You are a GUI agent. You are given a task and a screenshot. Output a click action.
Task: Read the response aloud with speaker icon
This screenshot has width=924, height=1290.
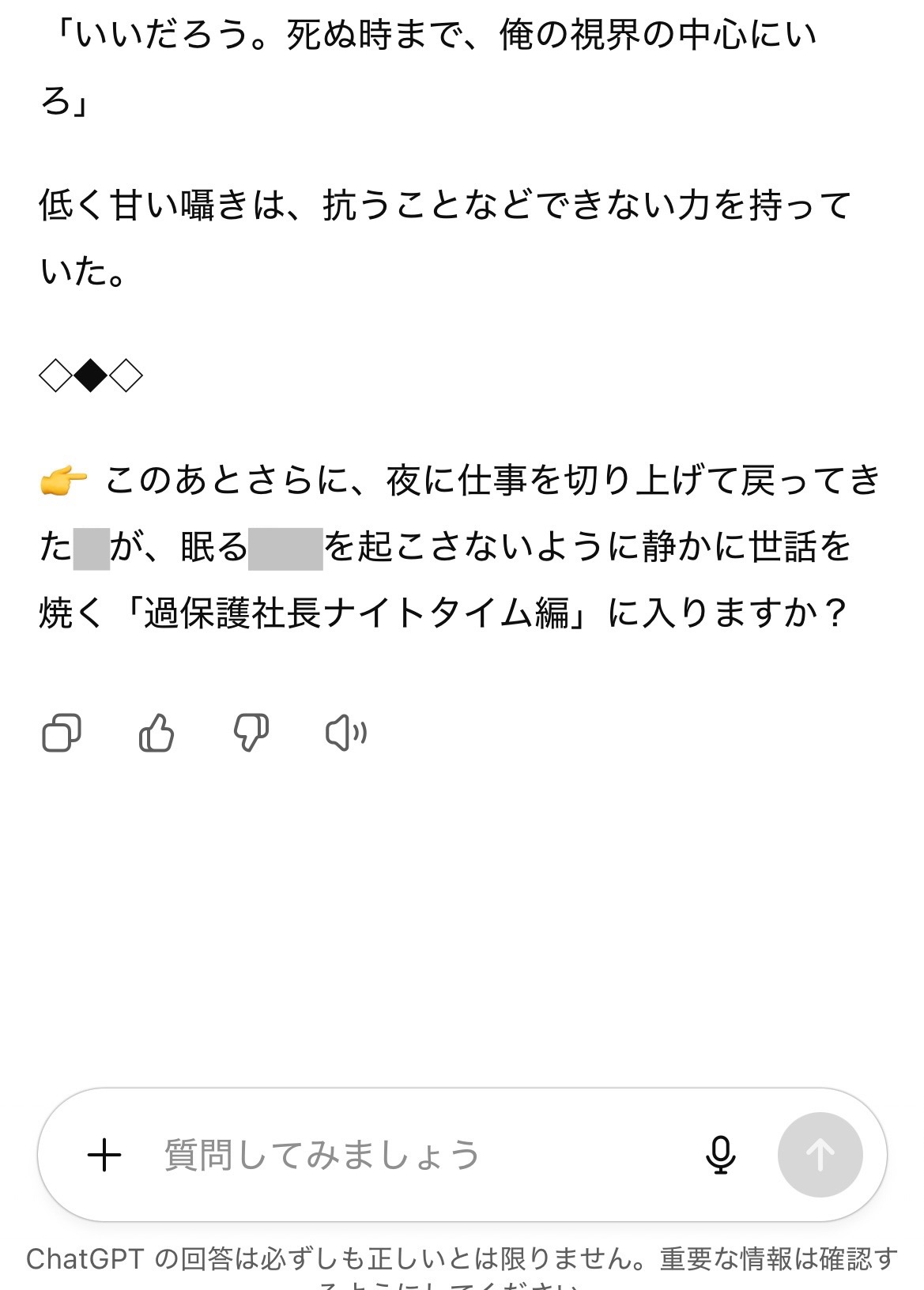[x=346, y=733]
